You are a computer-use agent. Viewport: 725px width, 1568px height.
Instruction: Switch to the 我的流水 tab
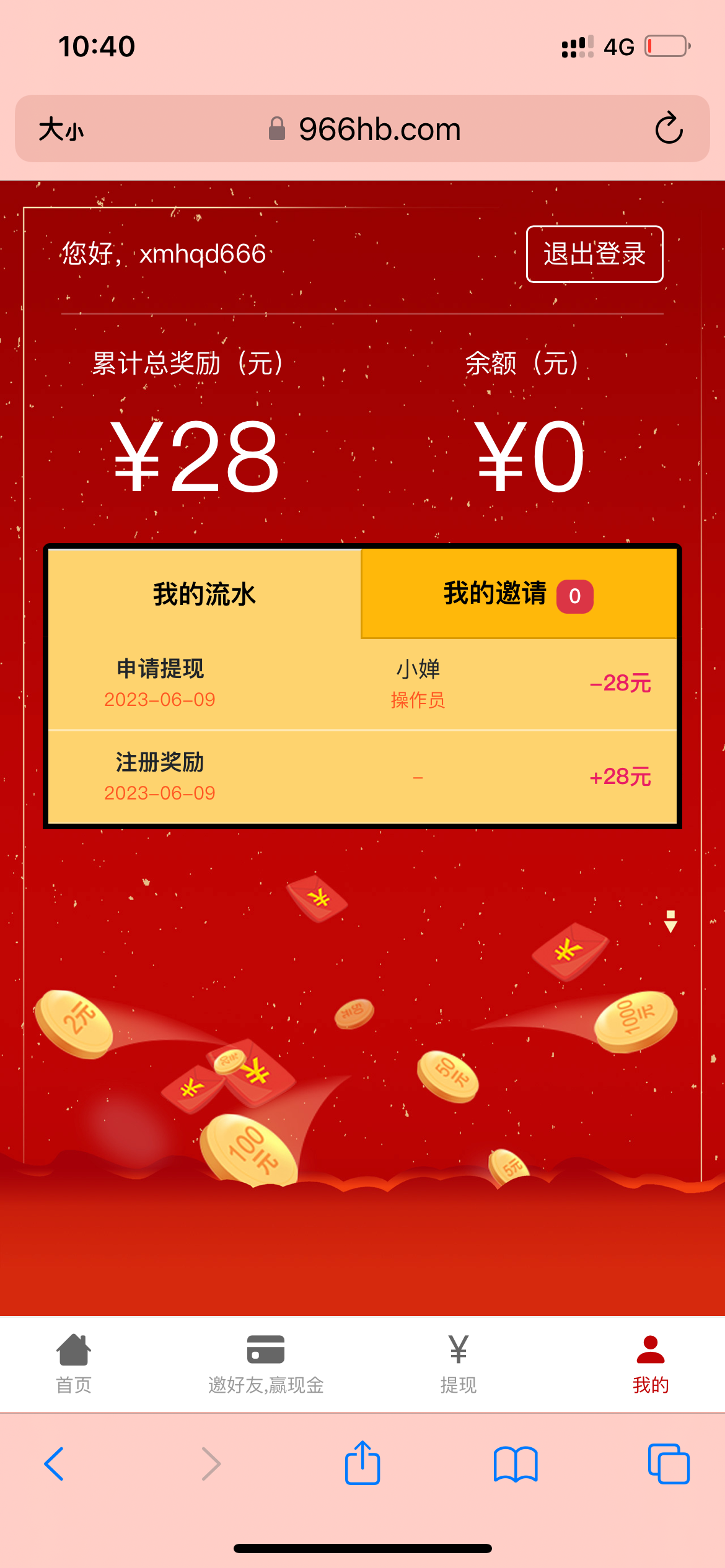pyautogui.click(x=204, y=595)
